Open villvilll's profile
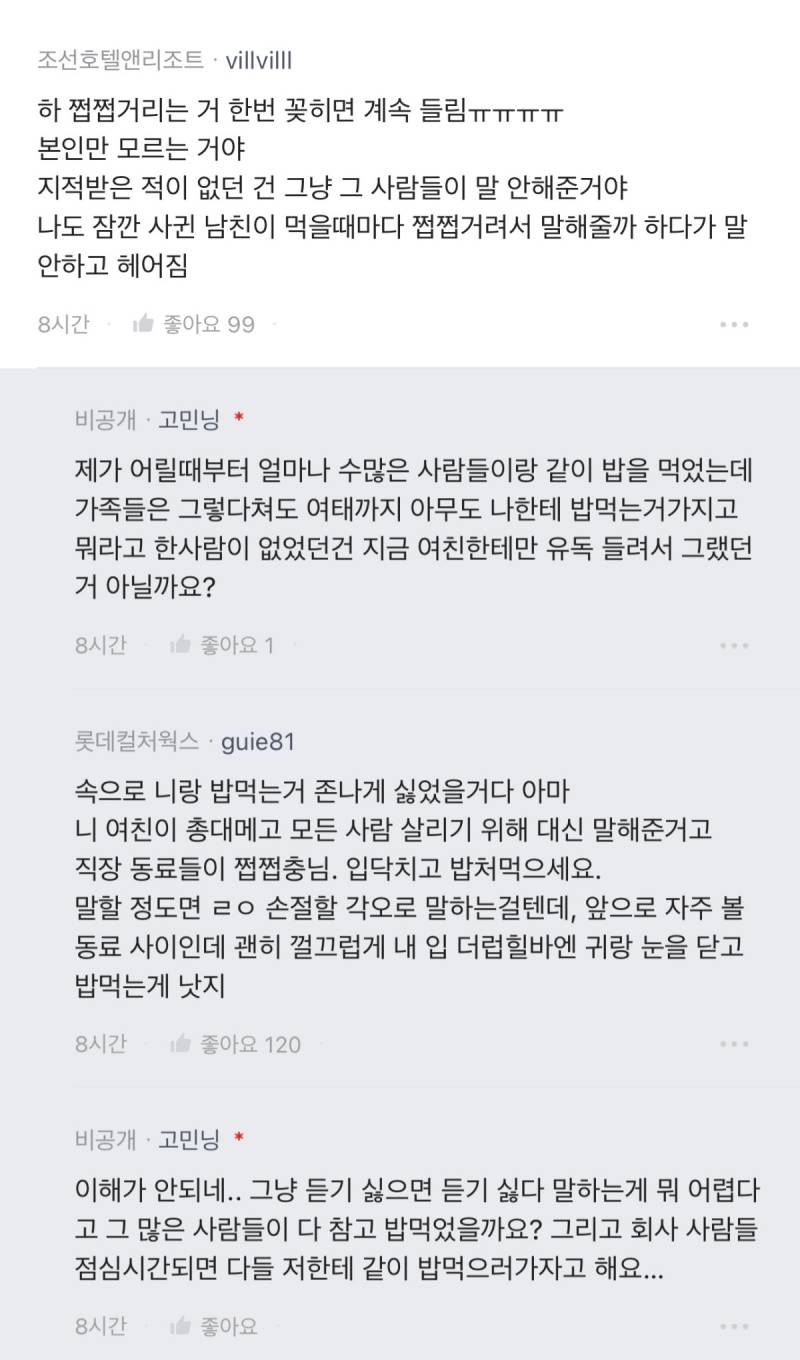 [260, 60]
